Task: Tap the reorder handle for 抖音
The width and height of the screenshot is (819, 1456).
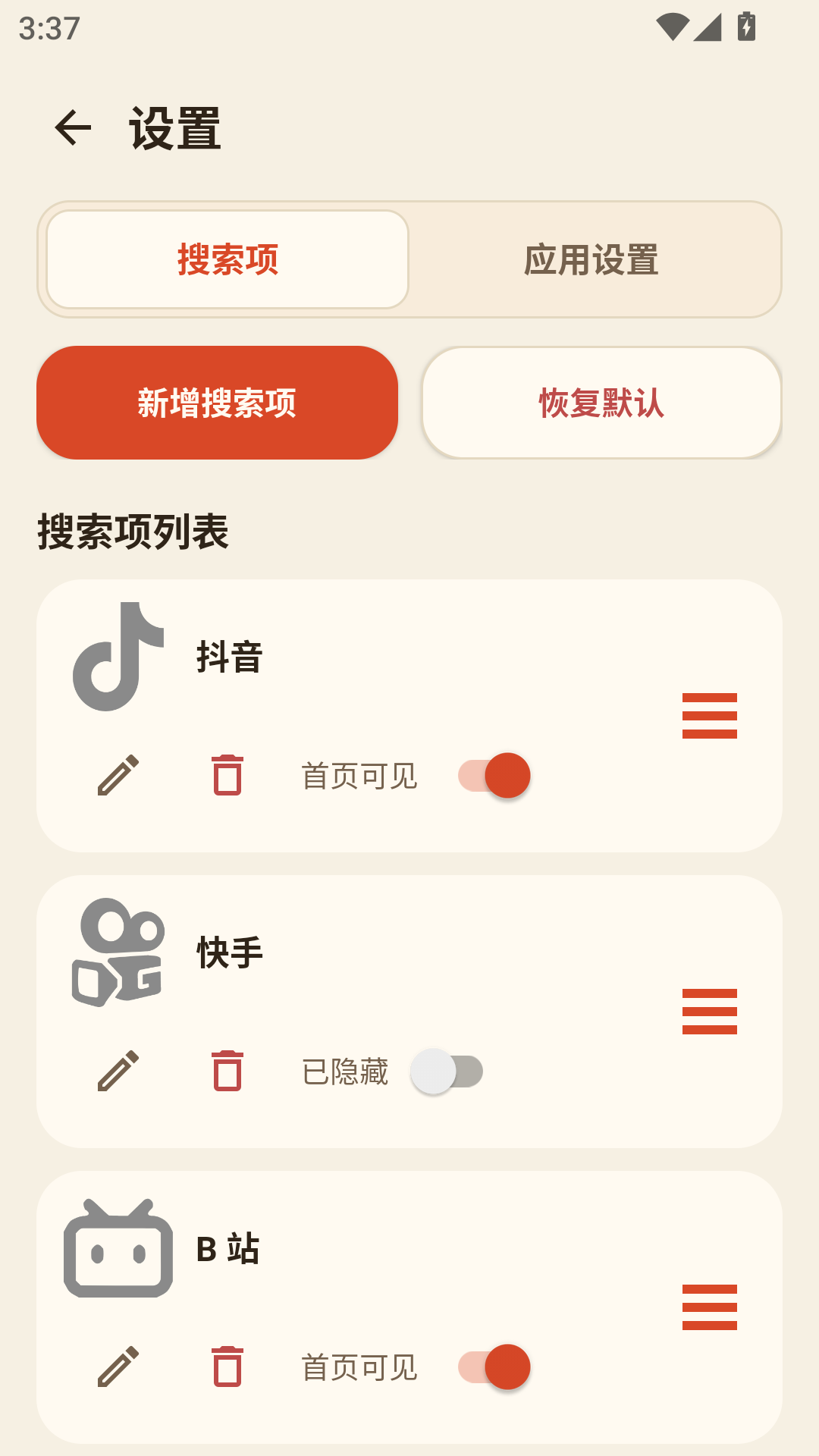Action: (710, 716)
